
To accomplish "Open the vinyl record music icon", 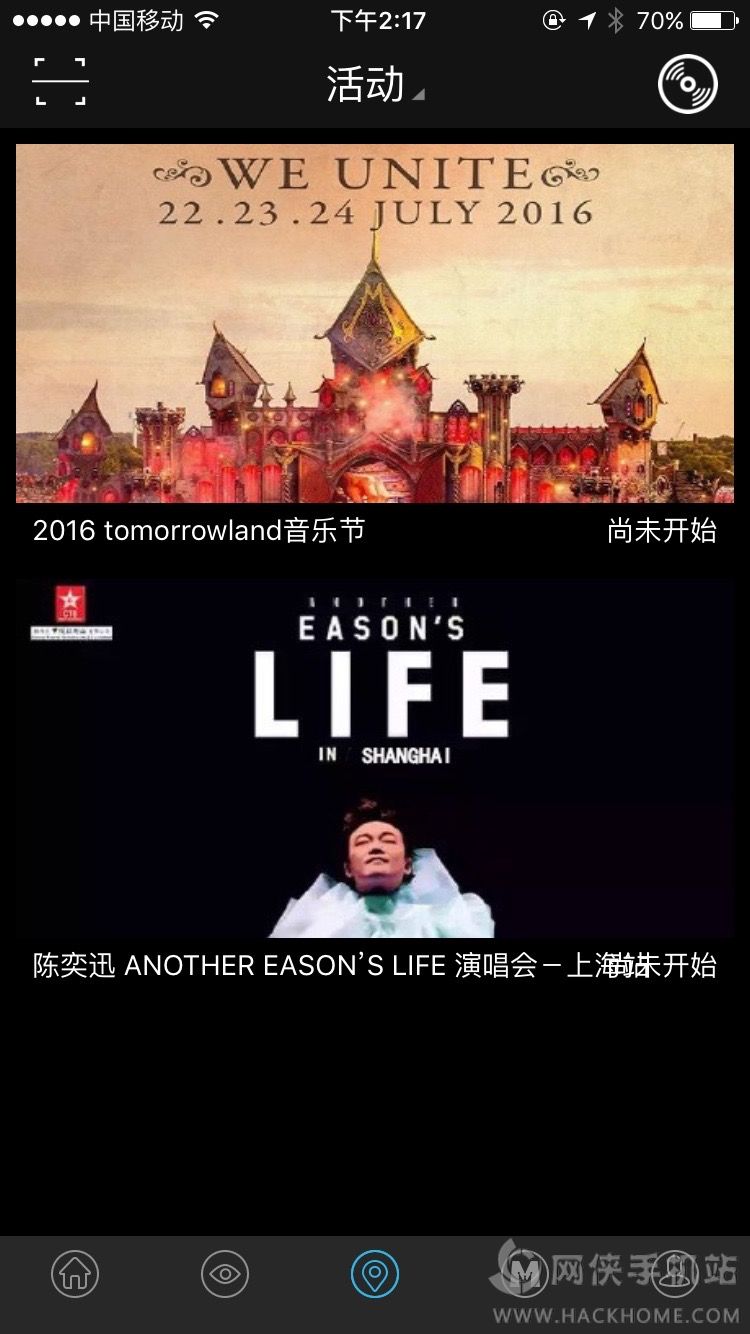I will point(688,84).
